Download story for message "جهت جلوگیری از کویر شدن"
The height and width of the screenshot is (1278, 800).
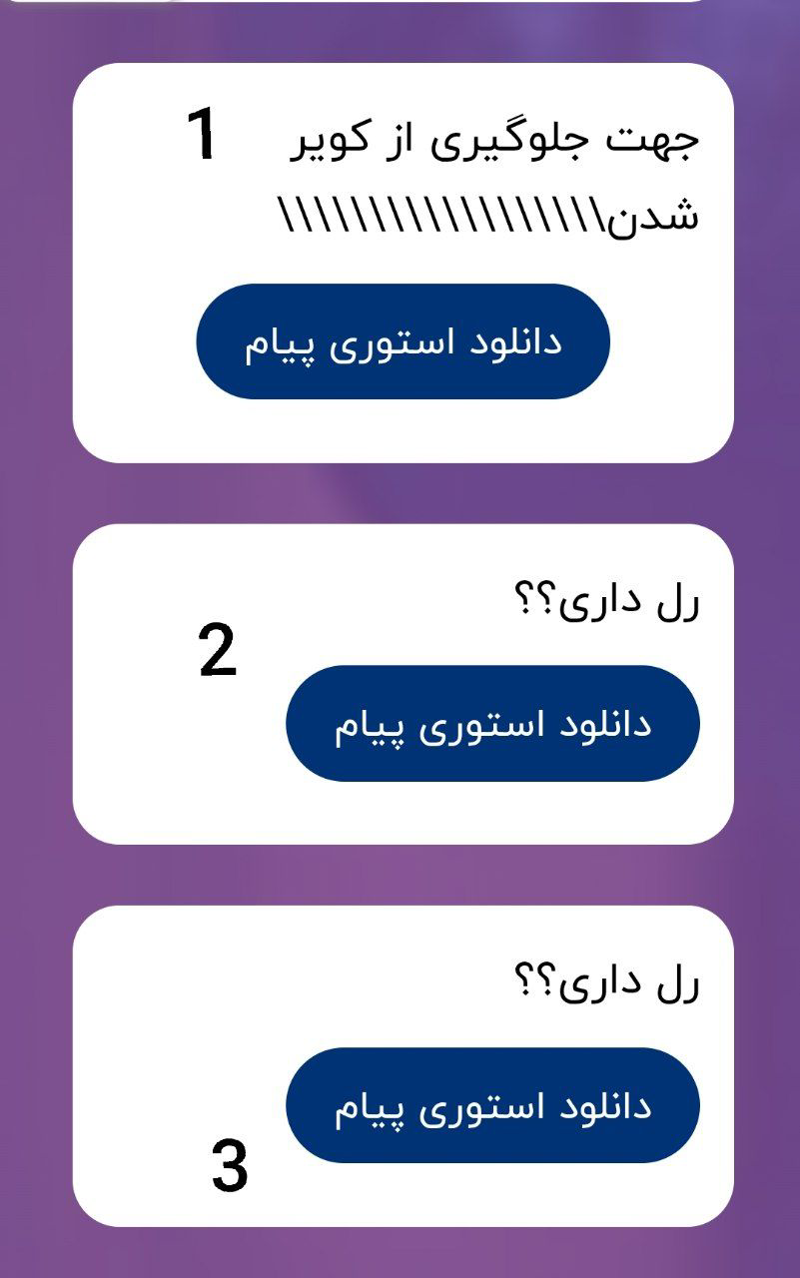(402, 342)
